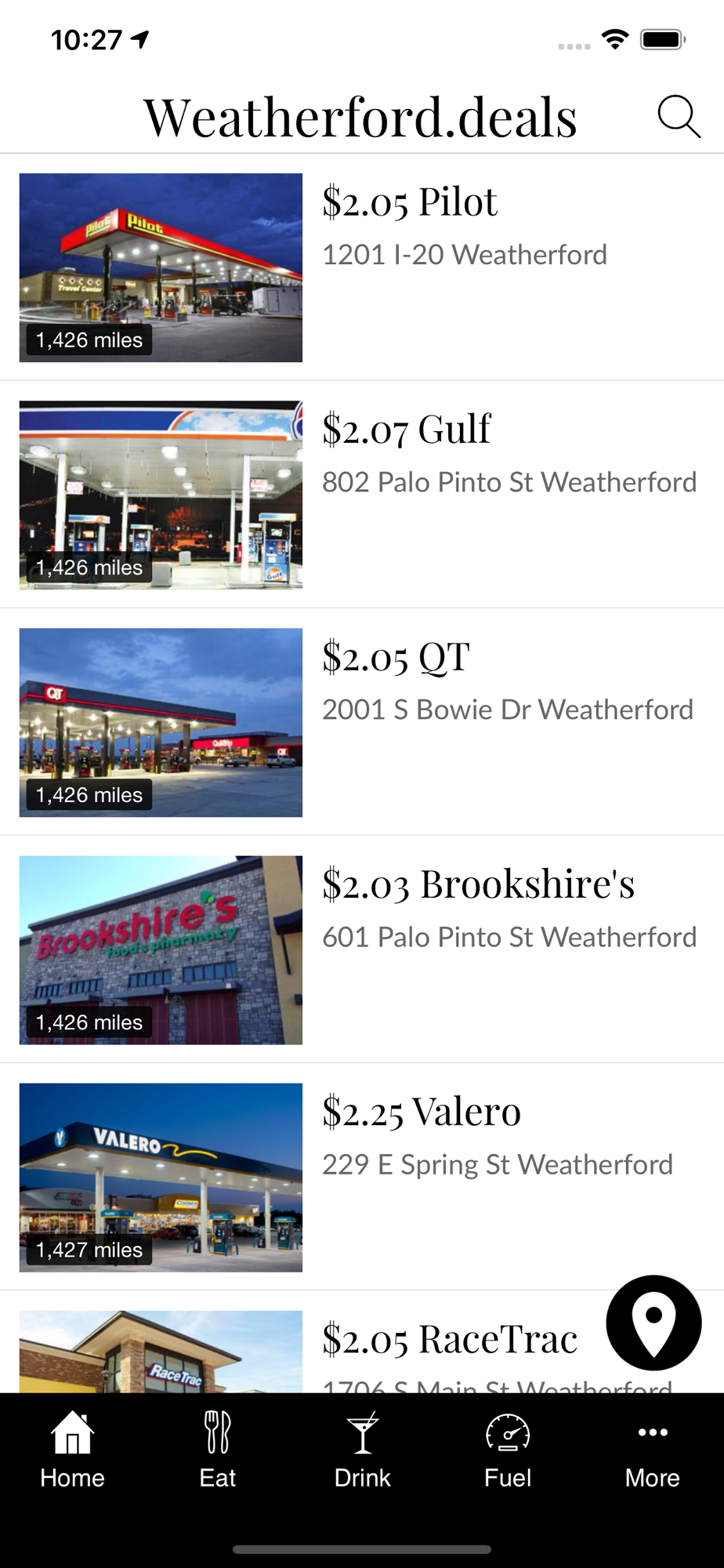The width and height of the screenshot is (724, 1568).
Task: Select the Drink tab
Action: pos(362,1450)
